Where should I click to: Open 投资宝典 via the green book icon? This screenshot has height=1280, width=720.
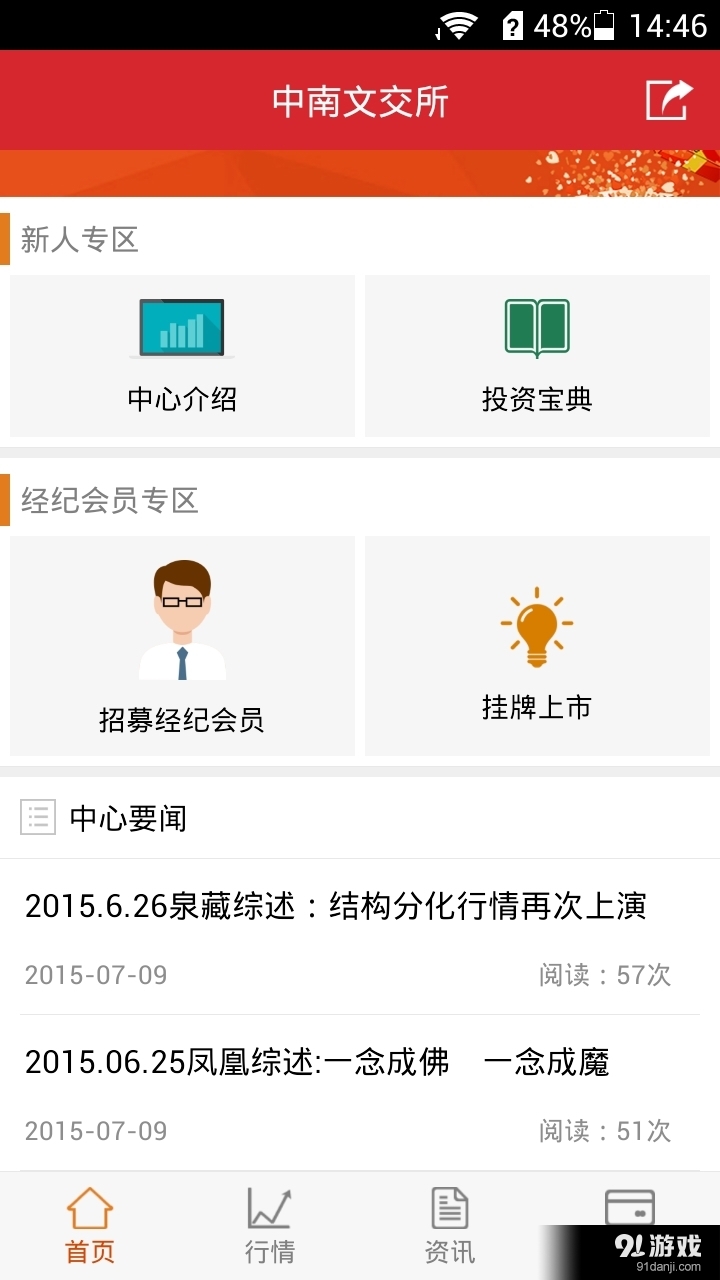tap(538, 327)
